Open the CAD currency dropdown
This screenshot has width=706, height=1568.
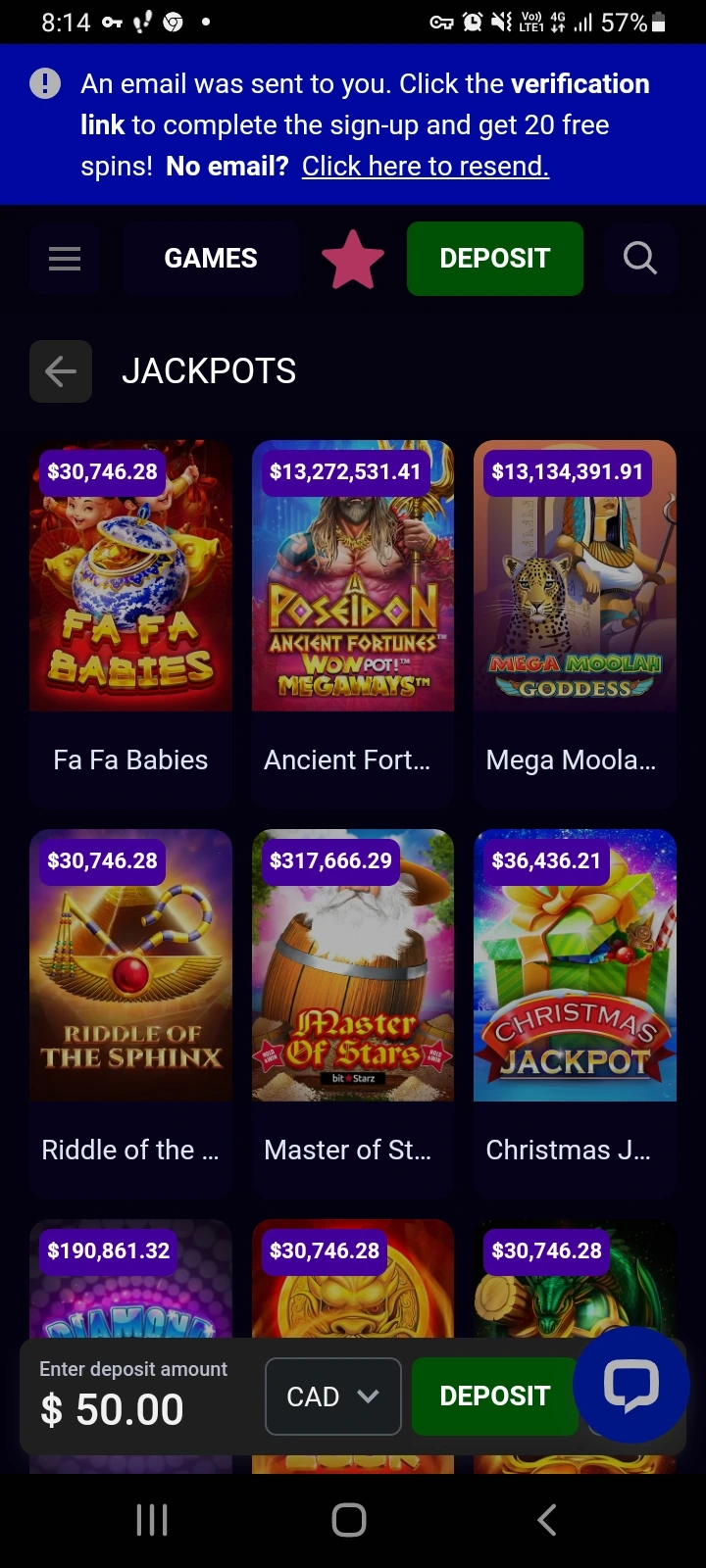(332, 1396)
